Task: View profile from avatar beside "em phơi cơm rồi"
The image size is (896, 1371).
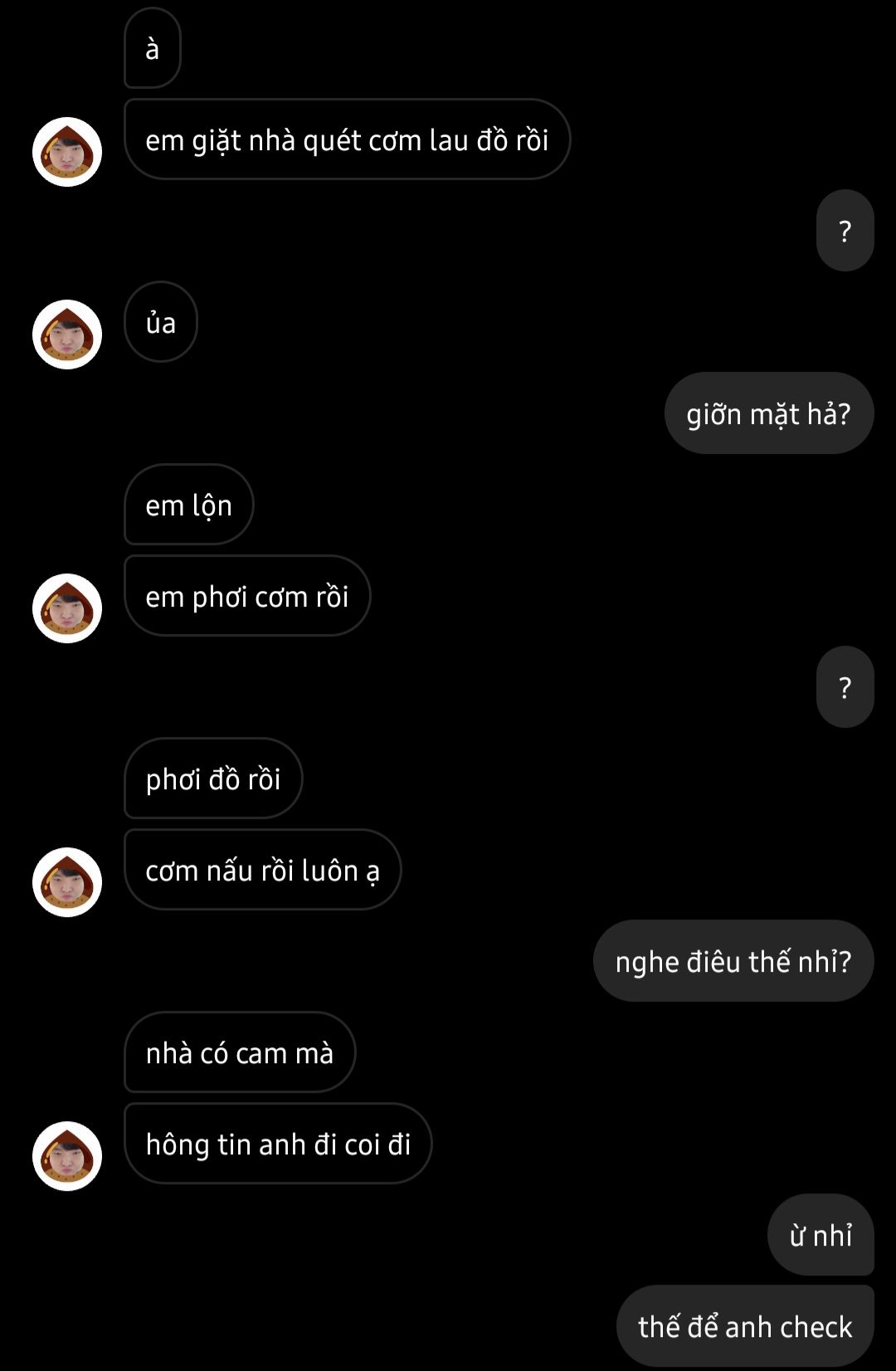Action: (x=67, y=608)
